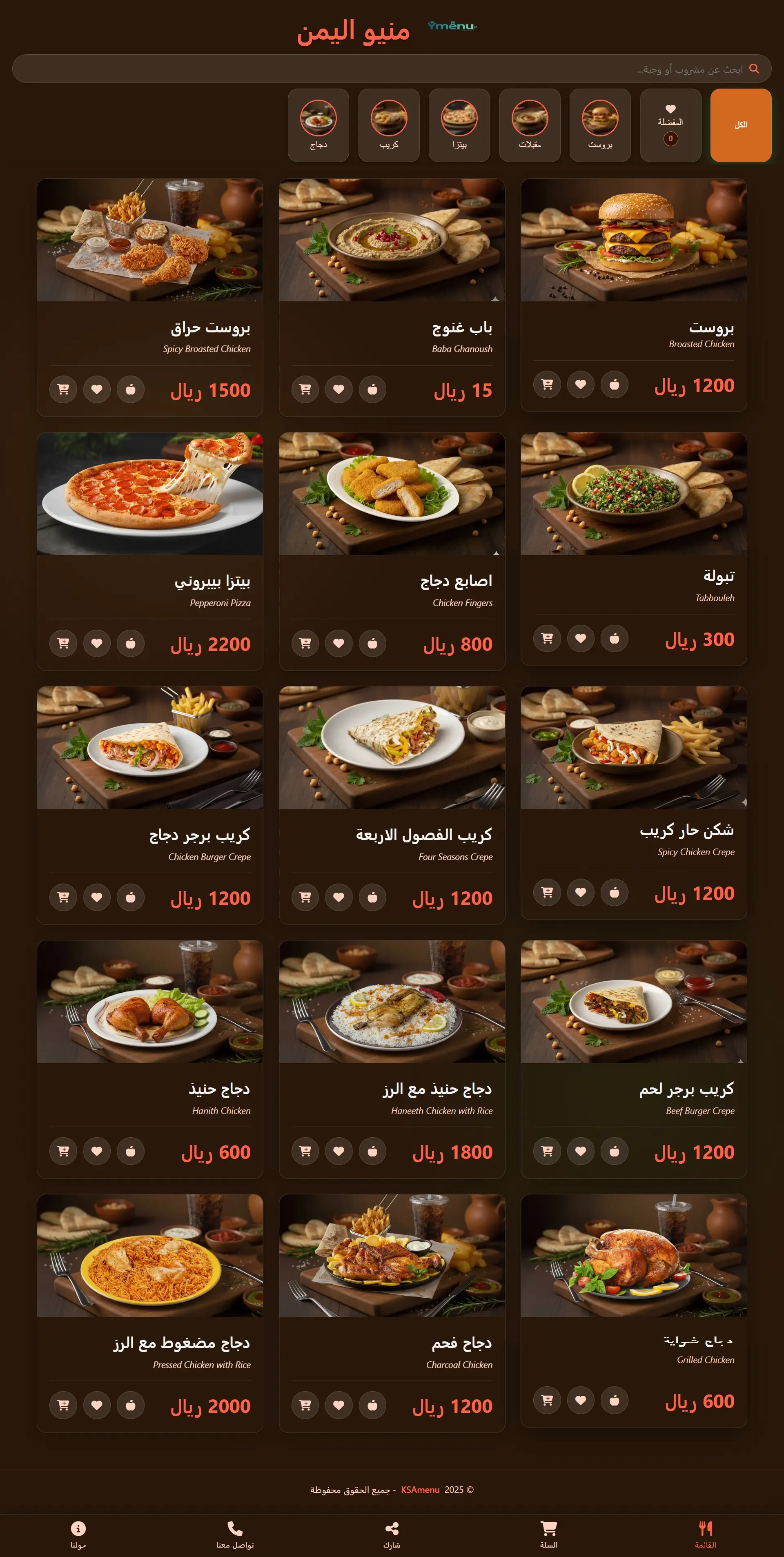This screenshot has height=1557, width=784.
Task: Add Haneeth Chicken with Rice to cart
Action: (x=305, y=1151)
